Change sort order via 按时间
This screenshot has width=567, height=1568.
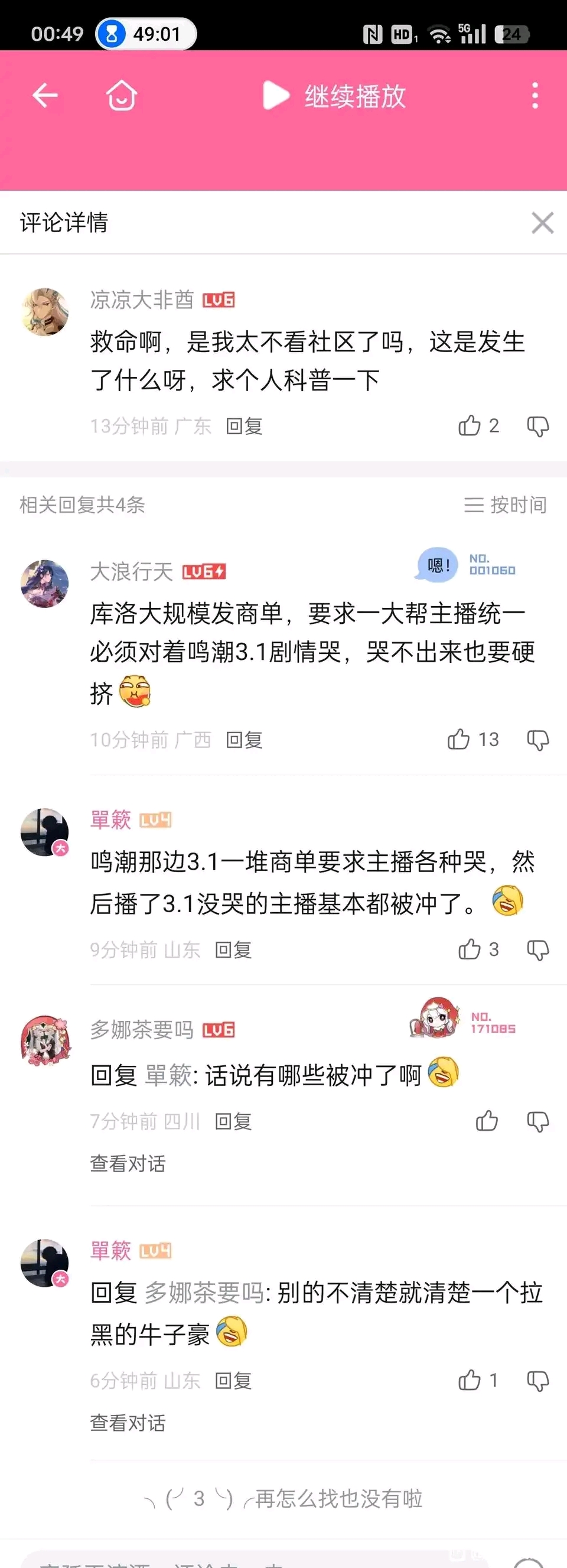(x=506, y=505)
